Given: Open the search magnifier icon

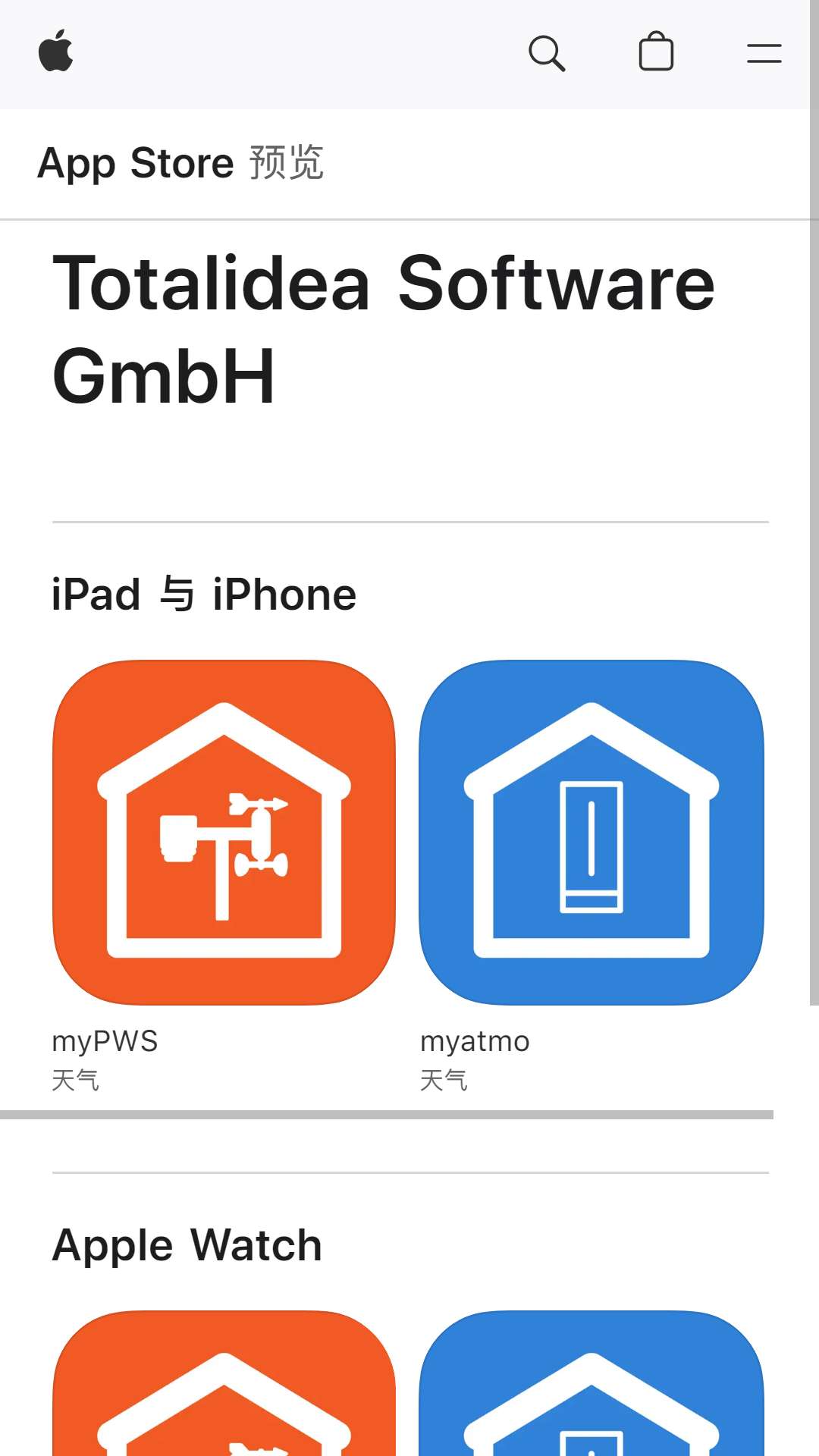Looking at the screenshot, I should (x=546, y=53).
